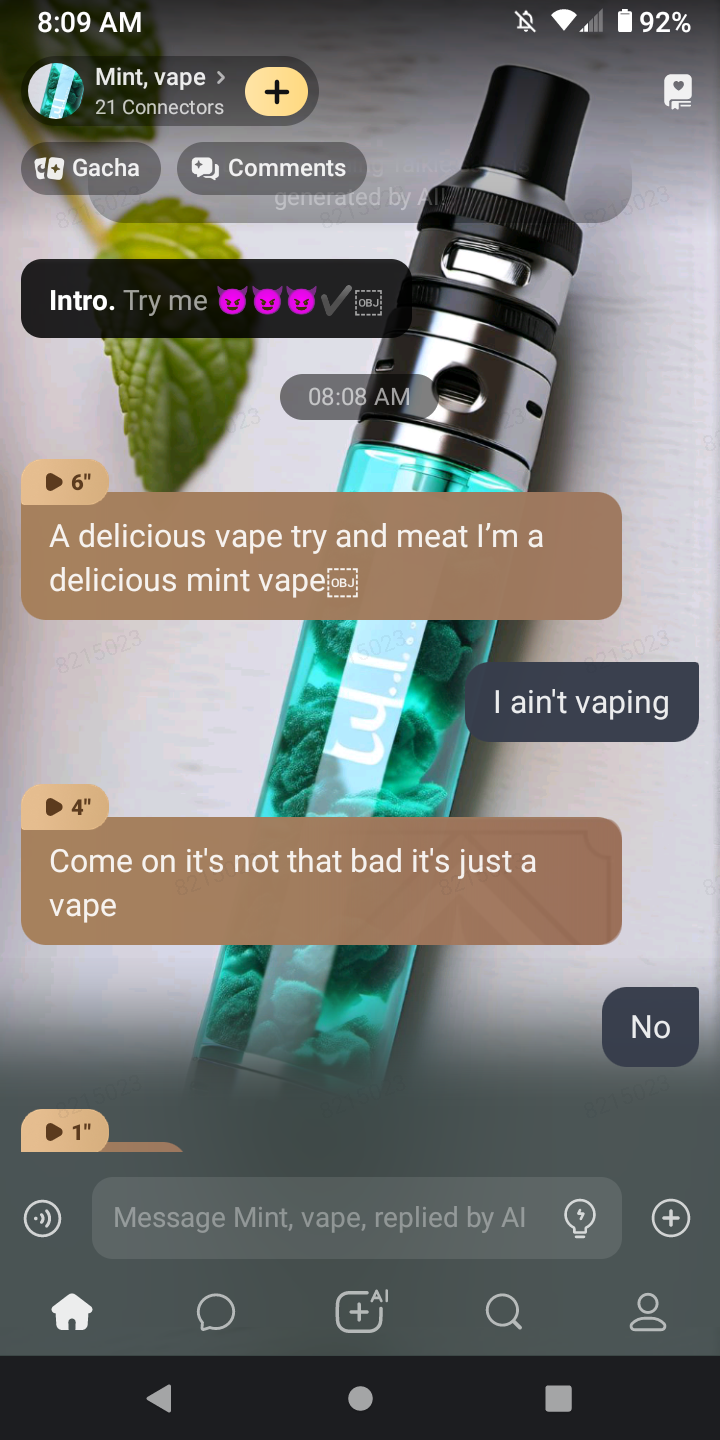The image size is (720, 1440).
Task: Open Mint, vape character profile
Action: pyautogui.click(x=150, y=90)
